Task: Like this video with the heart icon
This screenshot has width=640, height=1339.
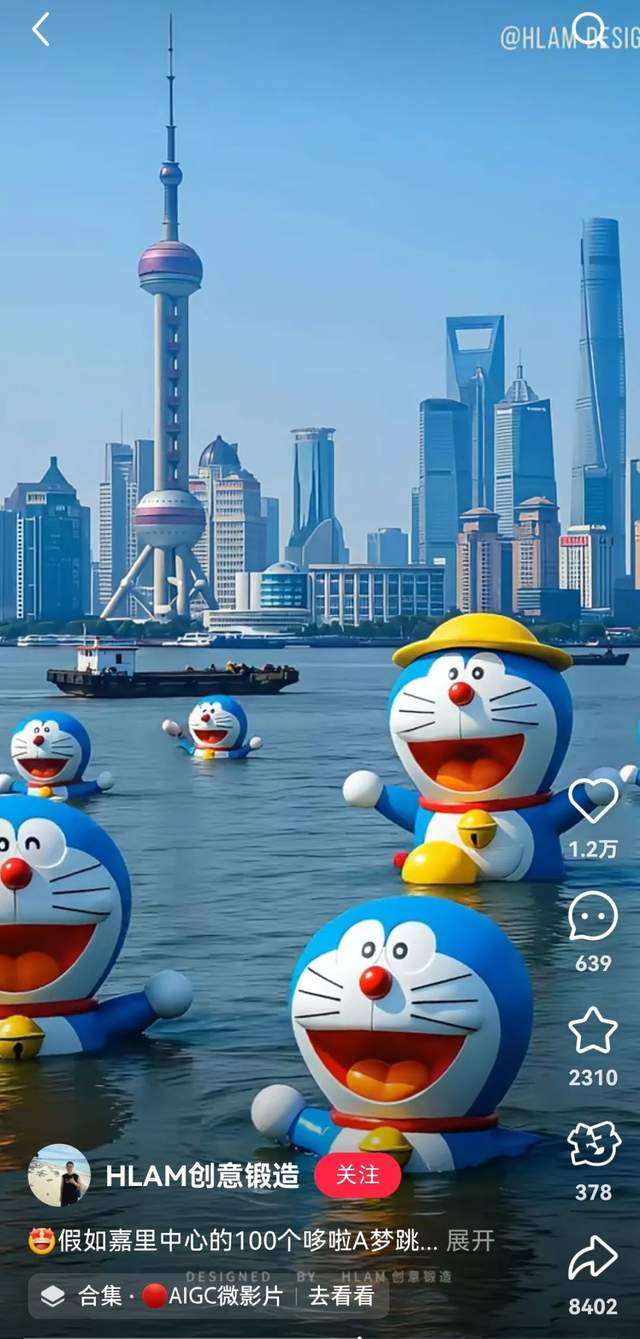Action: [x=593, y=798]
